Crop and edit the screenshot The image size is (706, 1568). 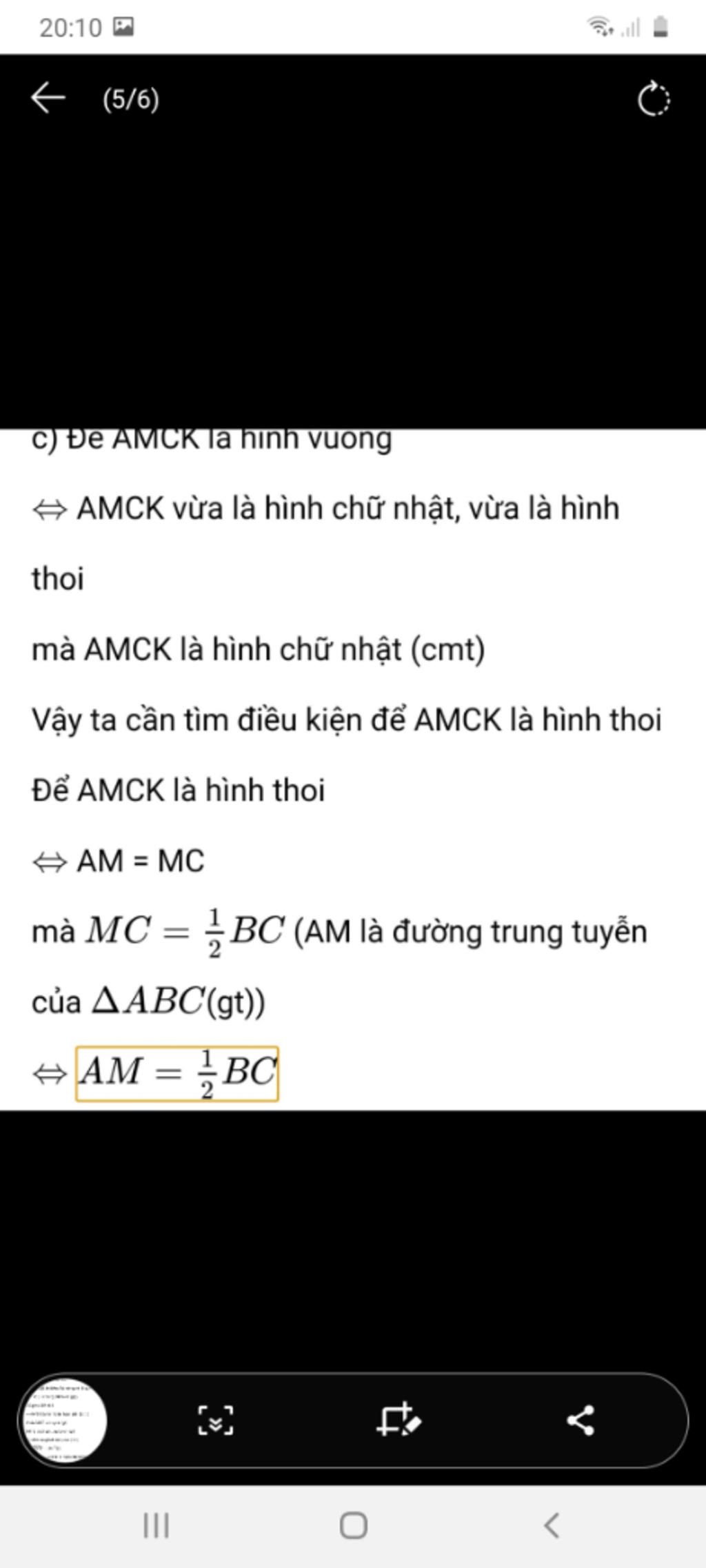tap(399, 1421)
